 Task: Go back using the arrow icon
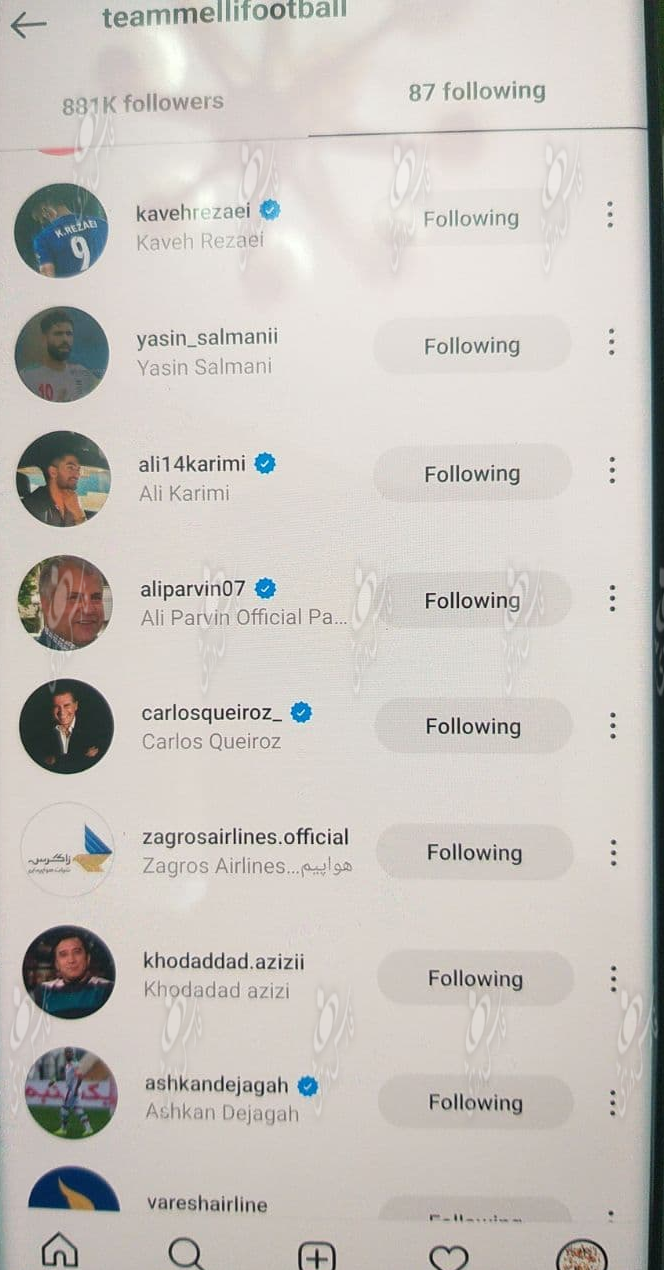[28, 25]
